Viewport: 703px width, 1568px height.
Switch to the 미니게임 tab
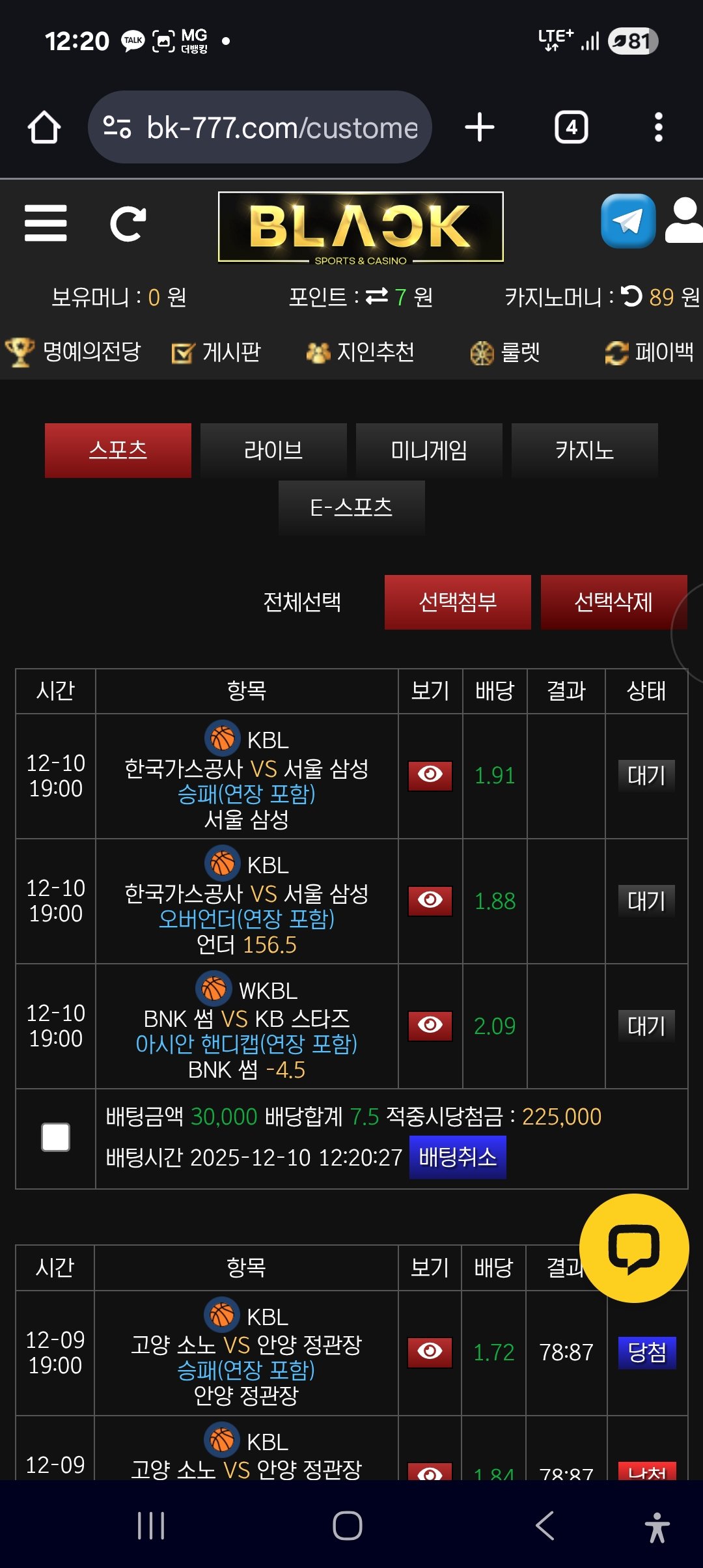[429, 451]
